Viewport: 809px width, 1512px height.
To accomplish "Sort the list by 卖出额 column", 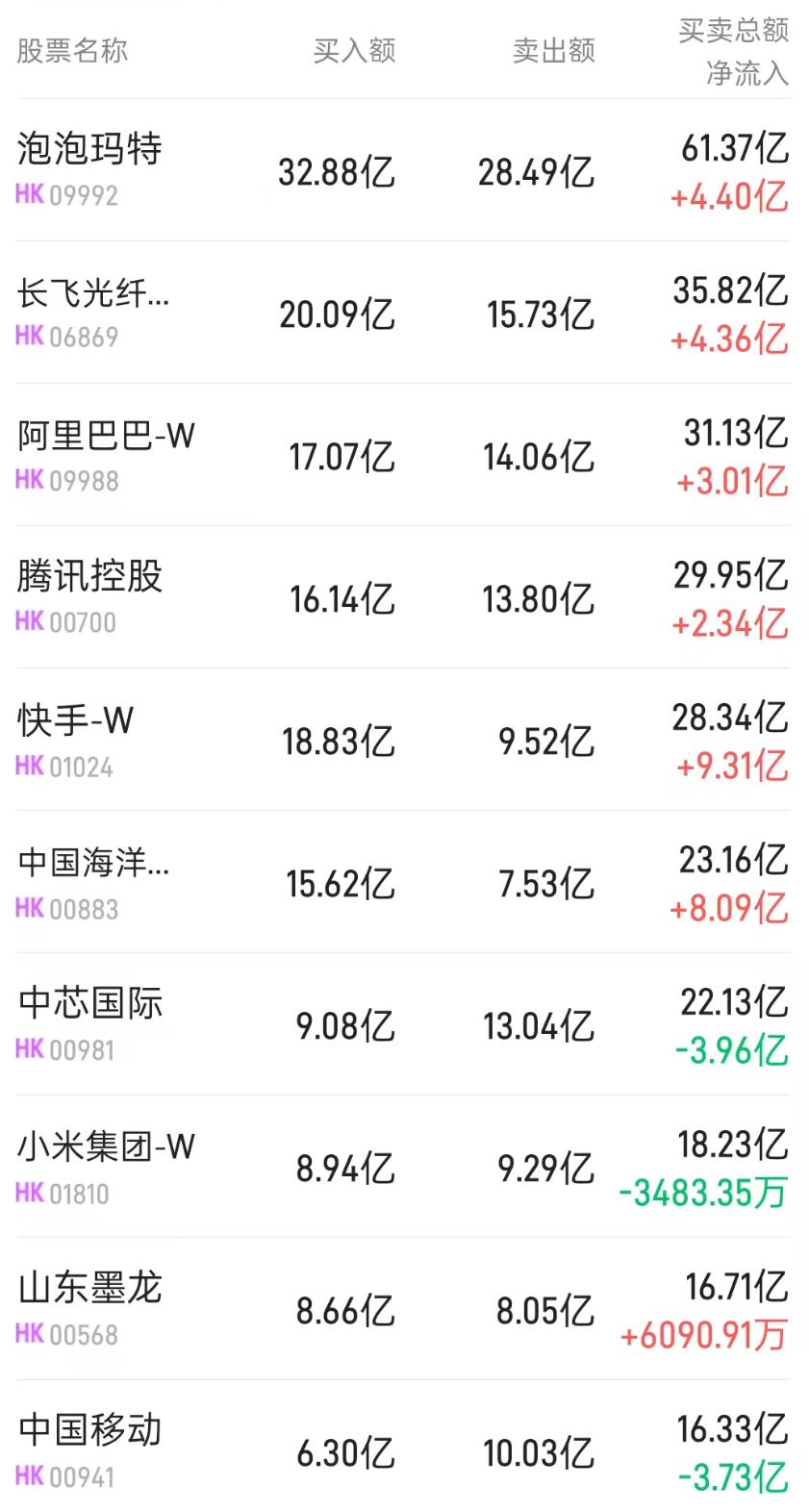I will [554, 50].
